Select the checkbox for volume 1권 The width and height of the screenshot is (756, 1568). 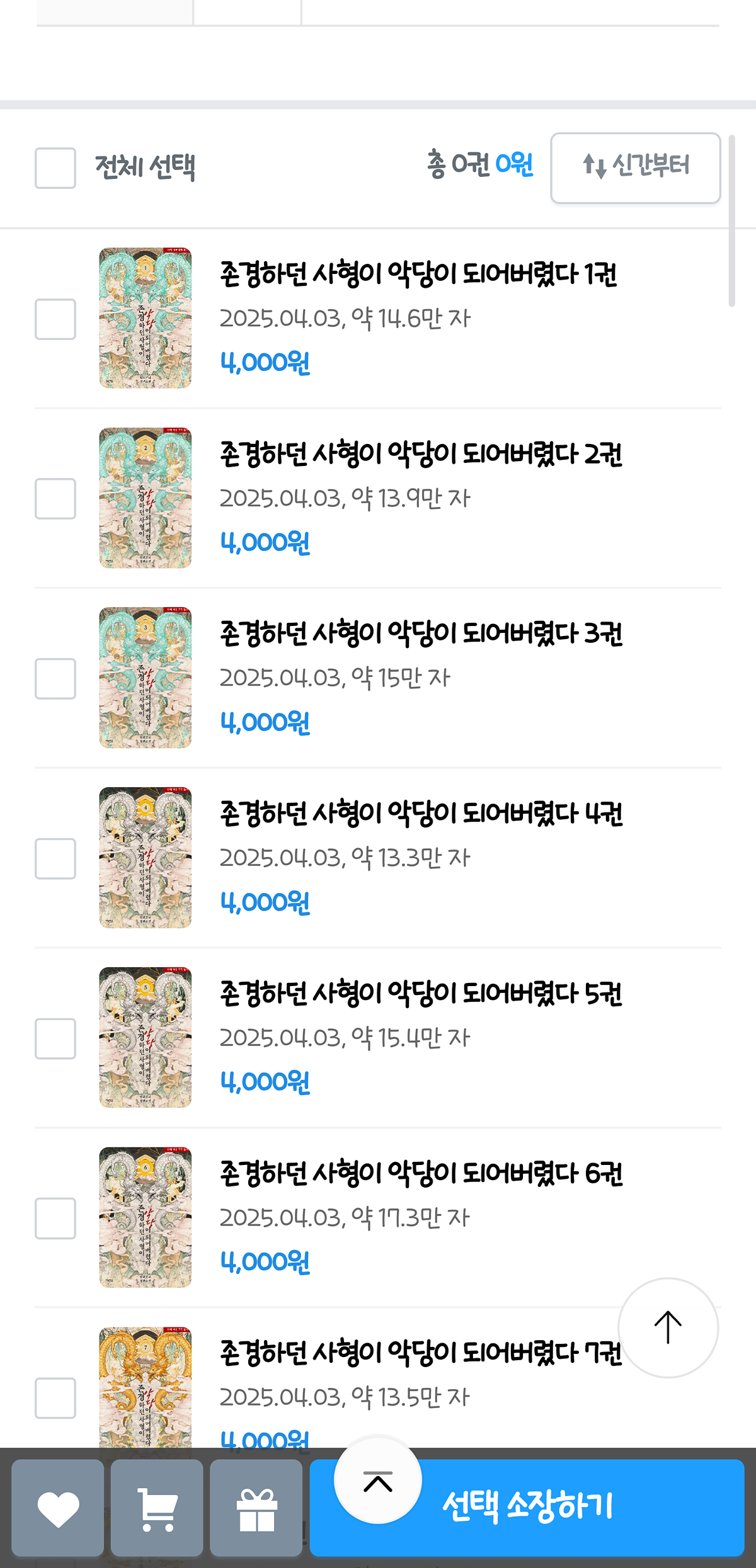coord(55,319)
